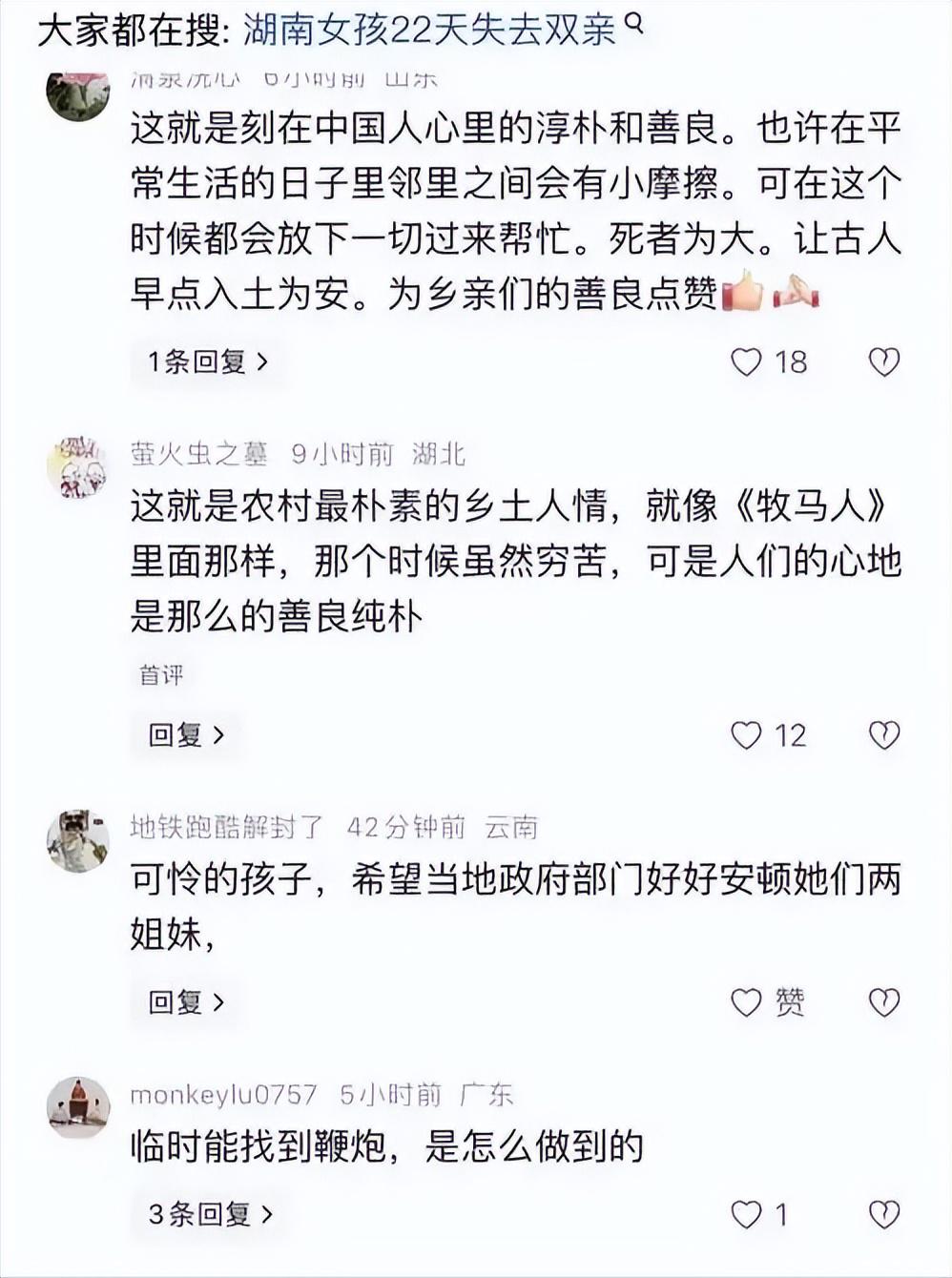Dislike monkeylu0757's comment
952x1278 pixels.
pos(884,1214)
